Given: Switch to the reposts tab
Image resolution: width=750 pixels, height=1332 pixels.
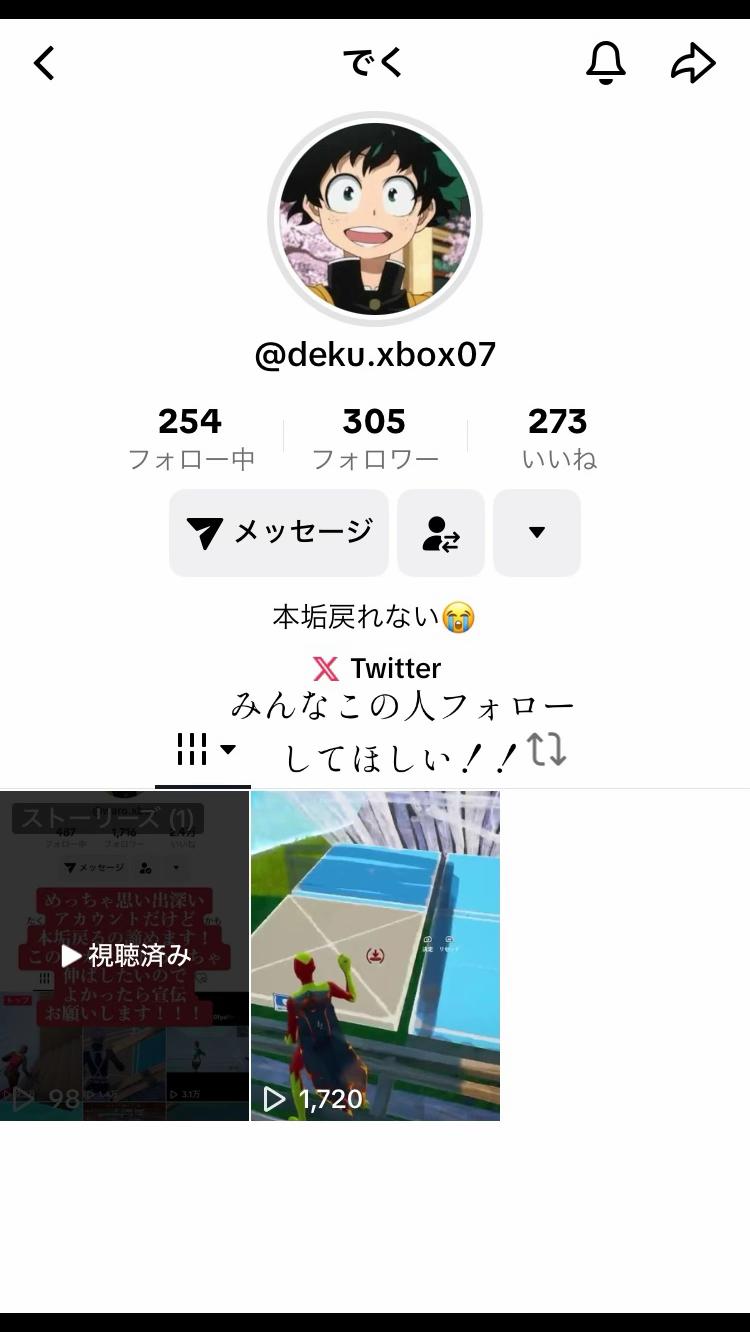Looking at the screenshot, I should pos(547,749).
